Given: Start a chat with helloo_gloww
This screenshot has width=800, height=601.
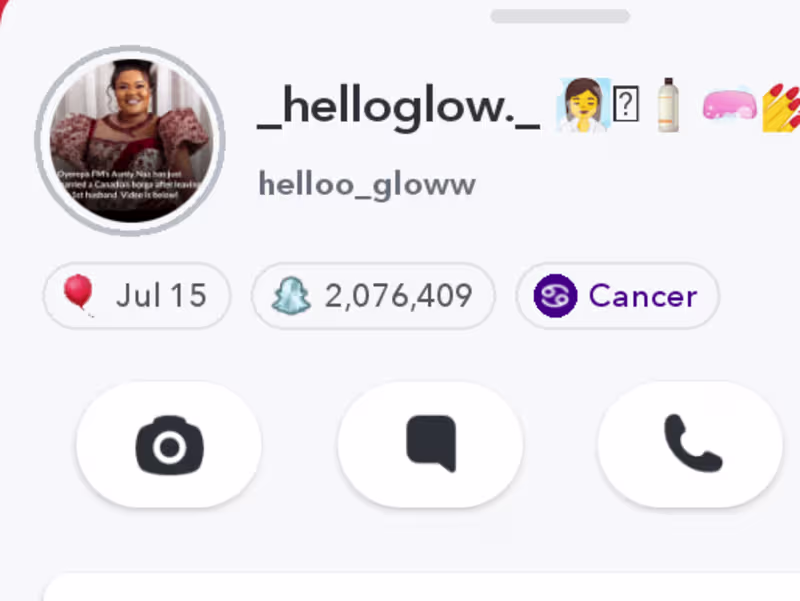Looking at the screenshot, I should tap(430, 445).
